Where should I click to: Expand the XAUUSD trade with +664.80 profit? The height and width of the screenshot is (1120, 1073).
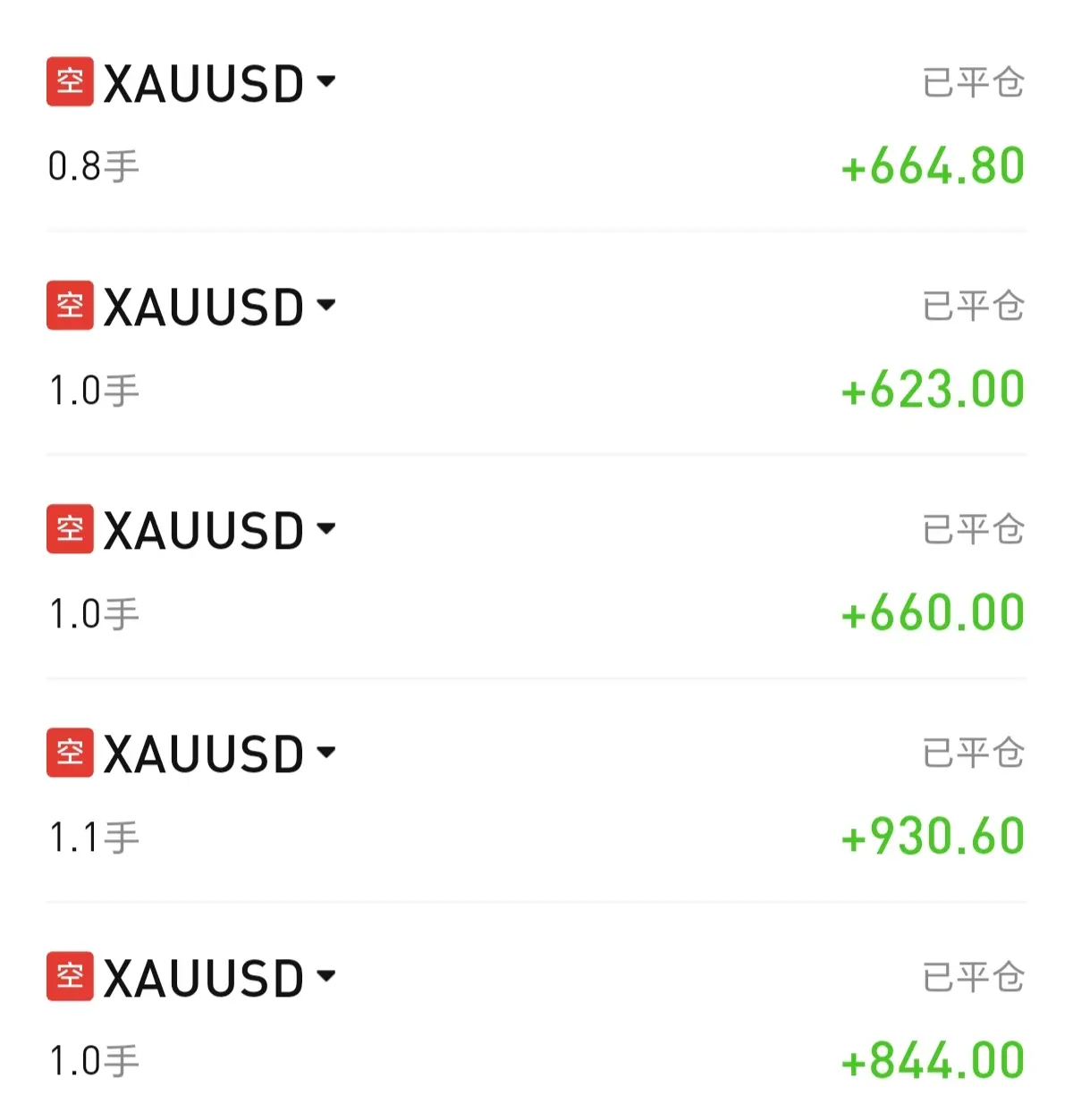[326, 82]
